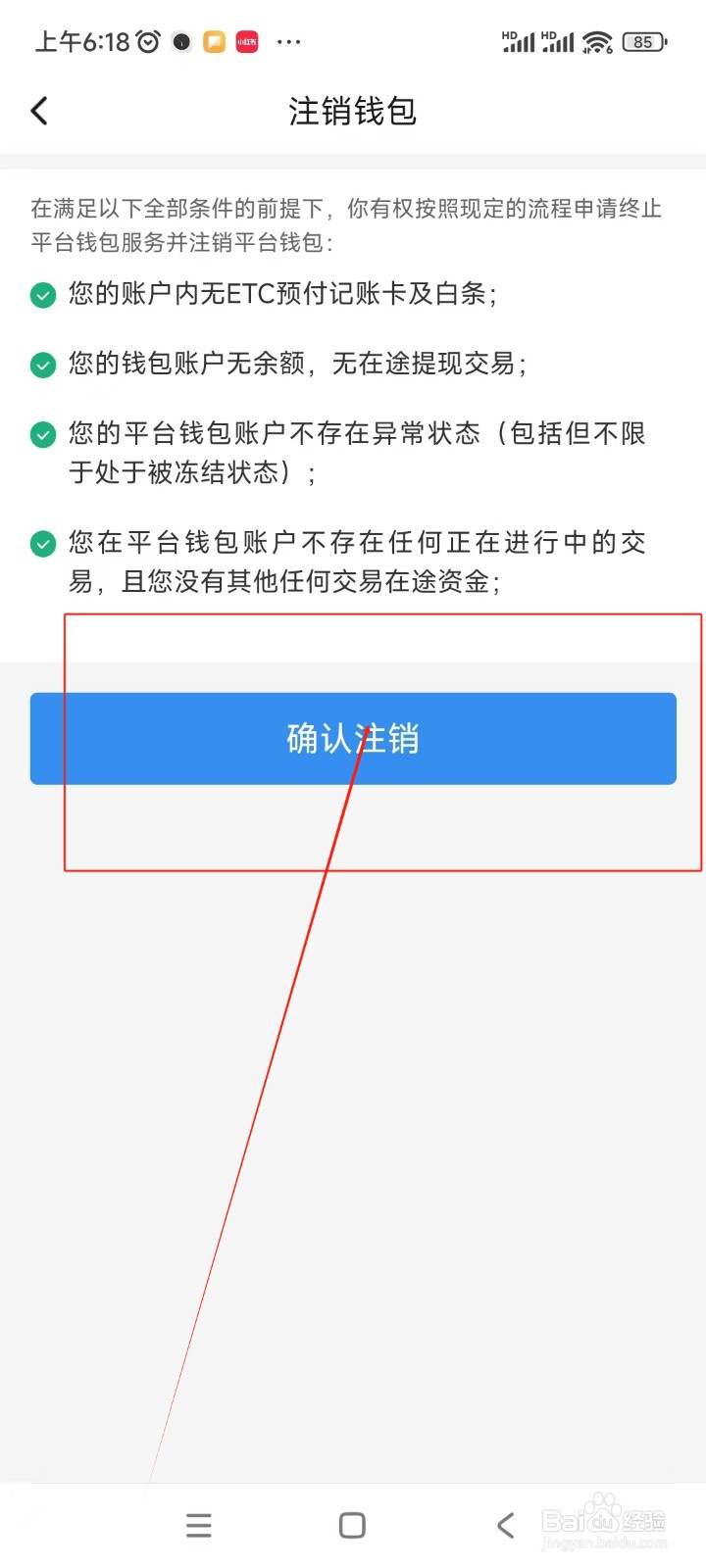This screenshot has height=1568, width=706.
Task: Tap the ellipsis icon in the status bar
Action: (288, 42)
